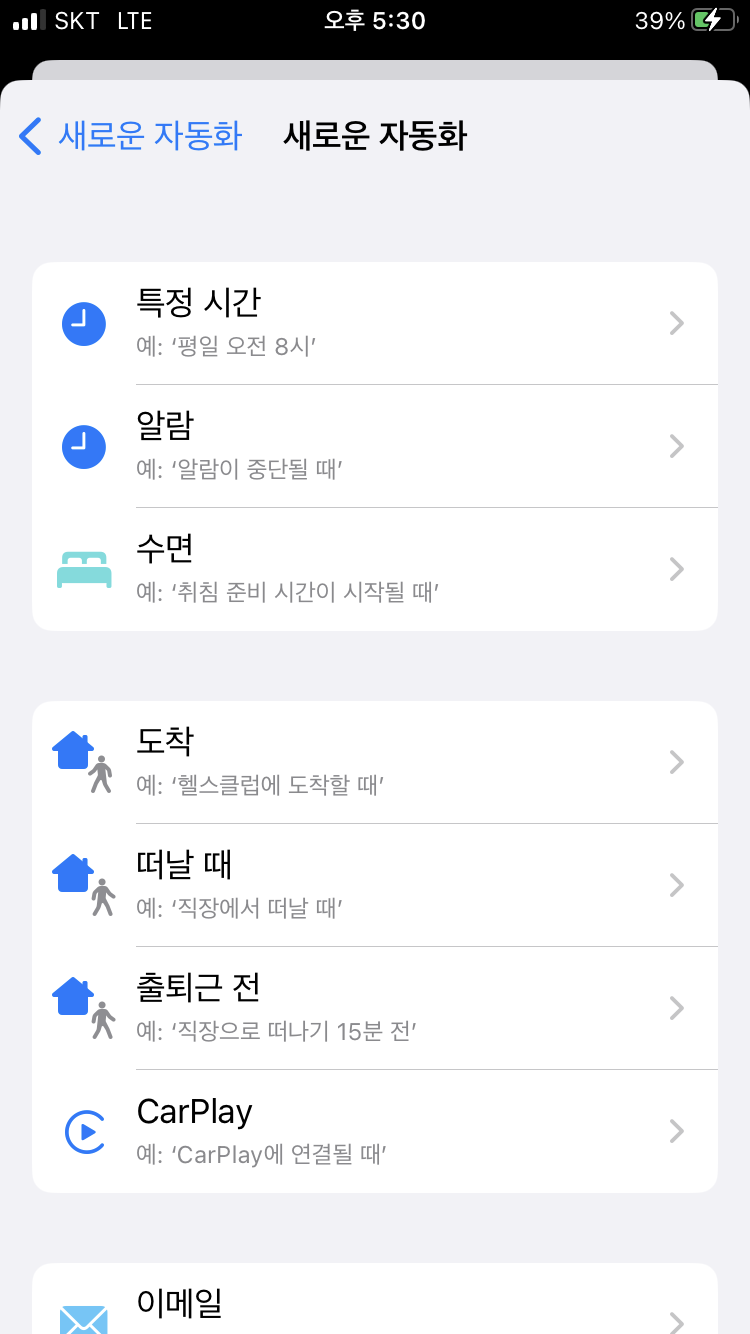The image size is (750, 1334).
Task: Go back to 새로운 자동화
Action: tap(130, 136)
